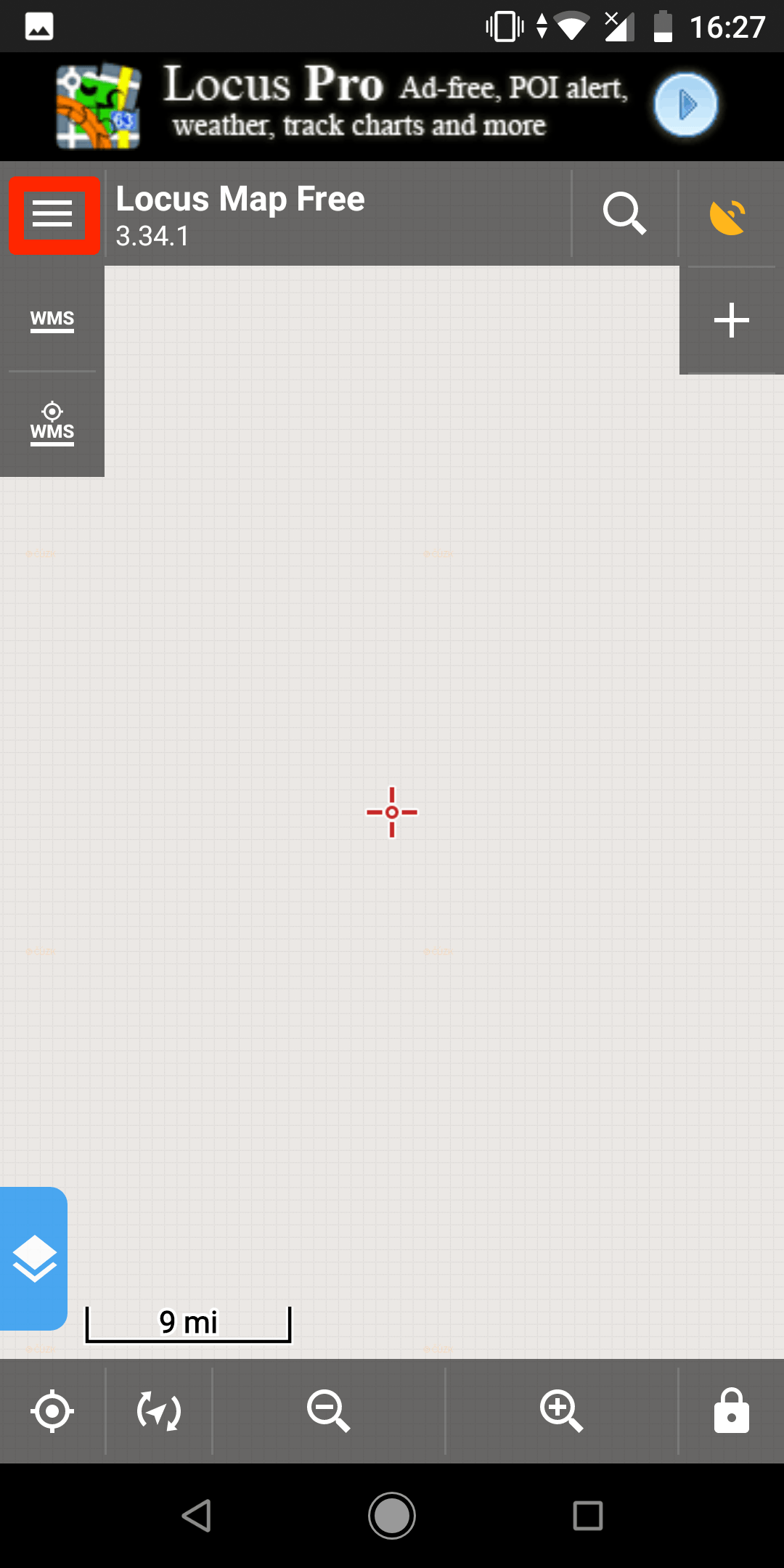Center map on my location
Screen dimensions: 784x1568
click(52, 1411)
